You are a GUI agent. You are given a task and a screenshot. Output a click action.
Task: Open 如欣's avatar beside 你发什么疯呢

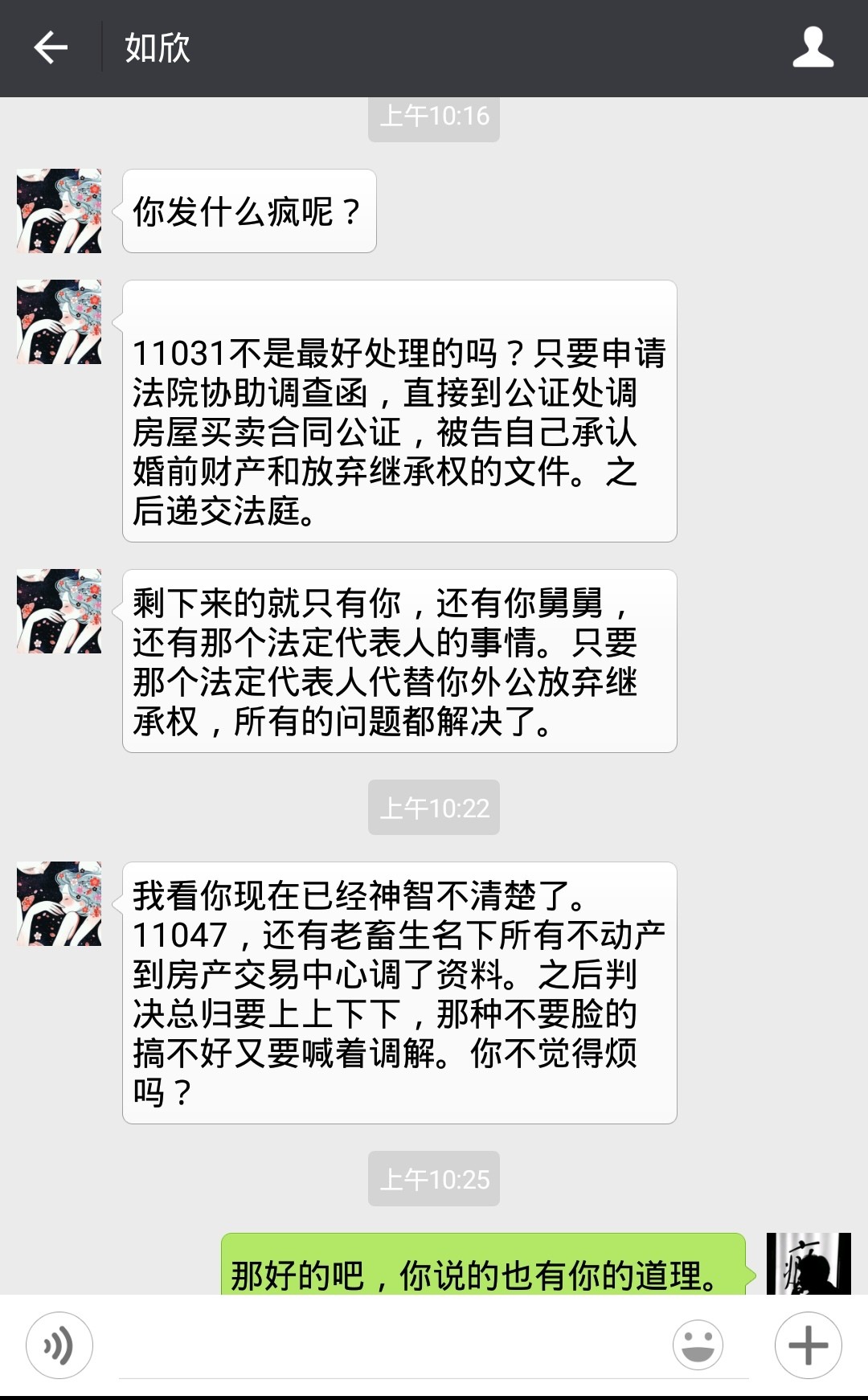click(59, 211)
